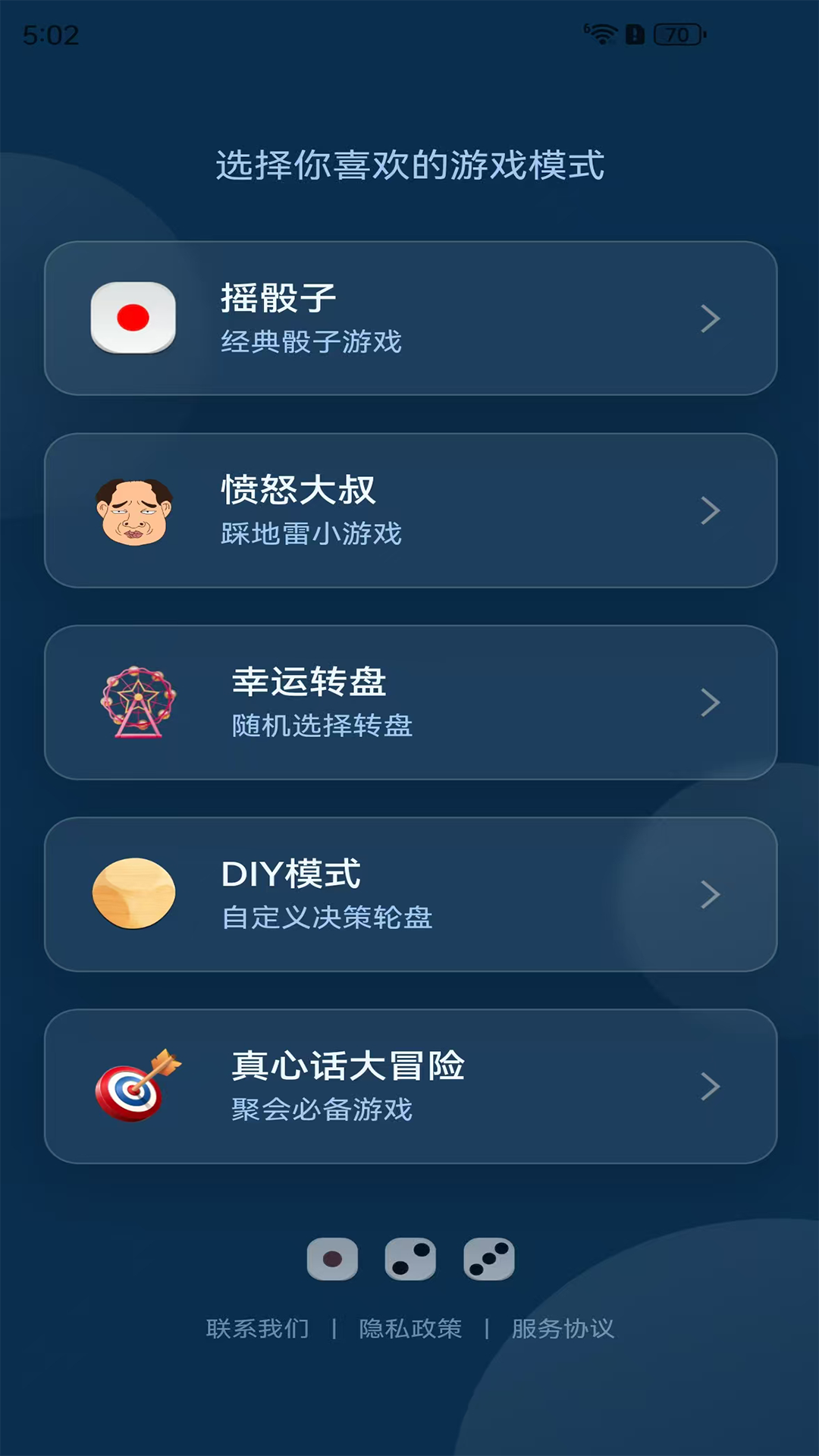Expand 摇骰子 using its chevron arrow

point(710,318)
